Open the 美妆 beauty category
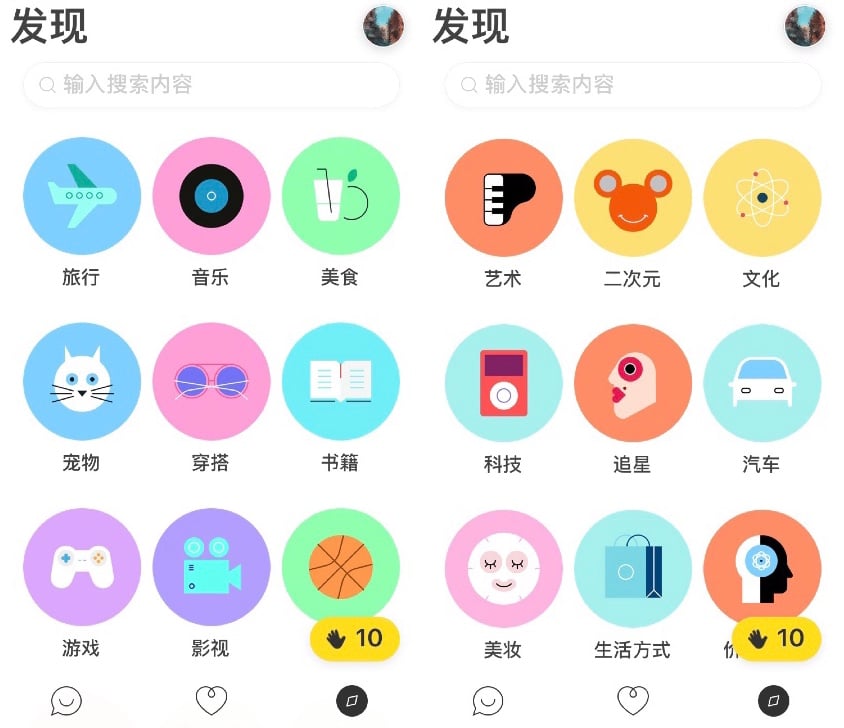Viewport: 844px width, 728px height. click(503, 568)
